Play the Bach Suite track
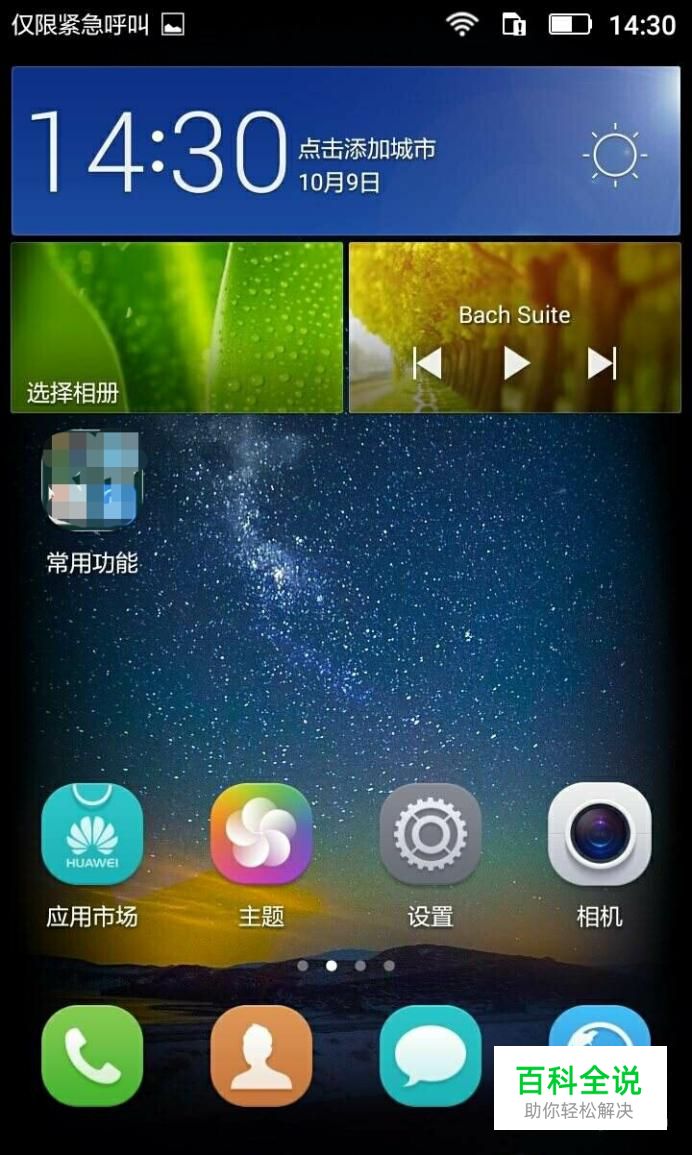Screen dimensions: 692x1155 coord(517,363)
